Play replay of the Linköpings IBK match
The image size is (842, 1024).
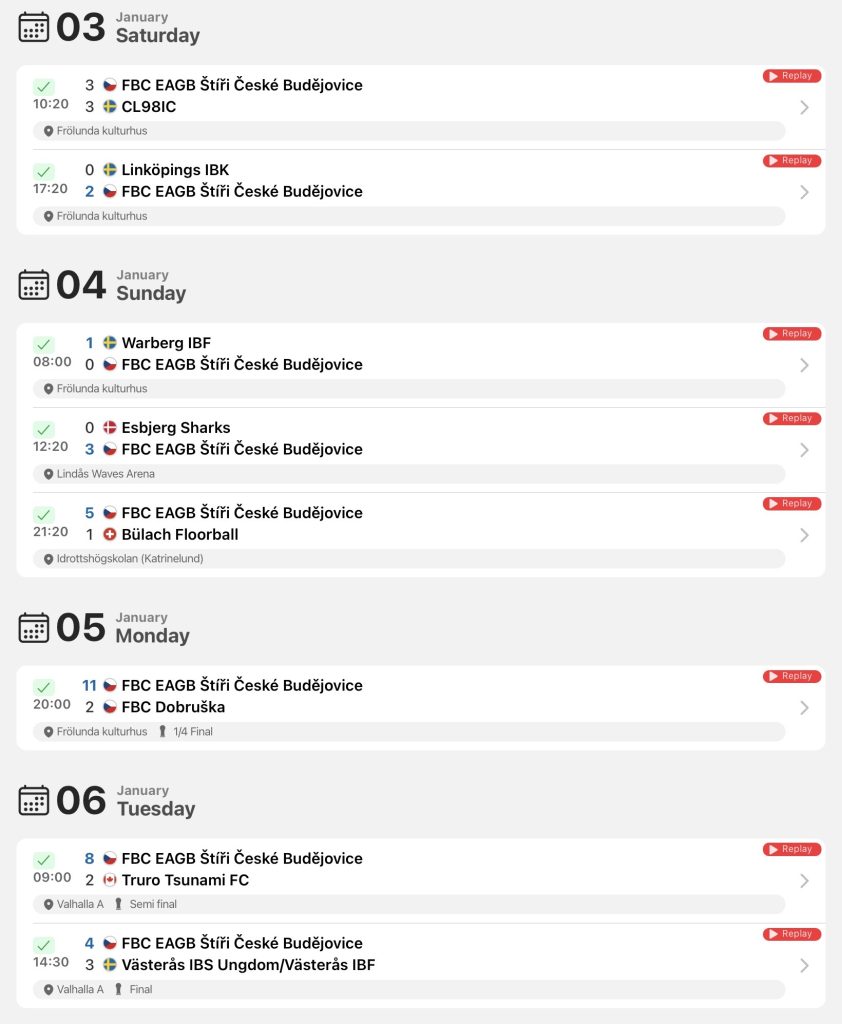(x=791, y=161)
